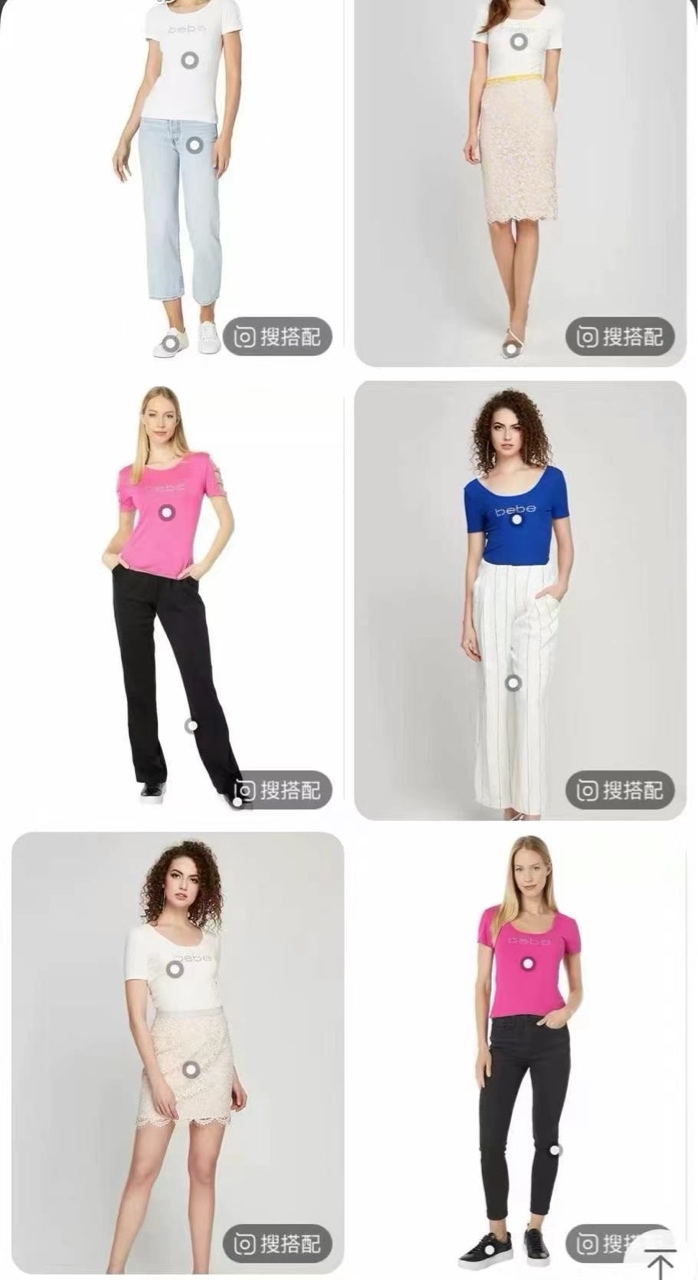
Task: Tap 搜搭配 on the lace pencil skirt outfit
Action: tap(620, 337)
